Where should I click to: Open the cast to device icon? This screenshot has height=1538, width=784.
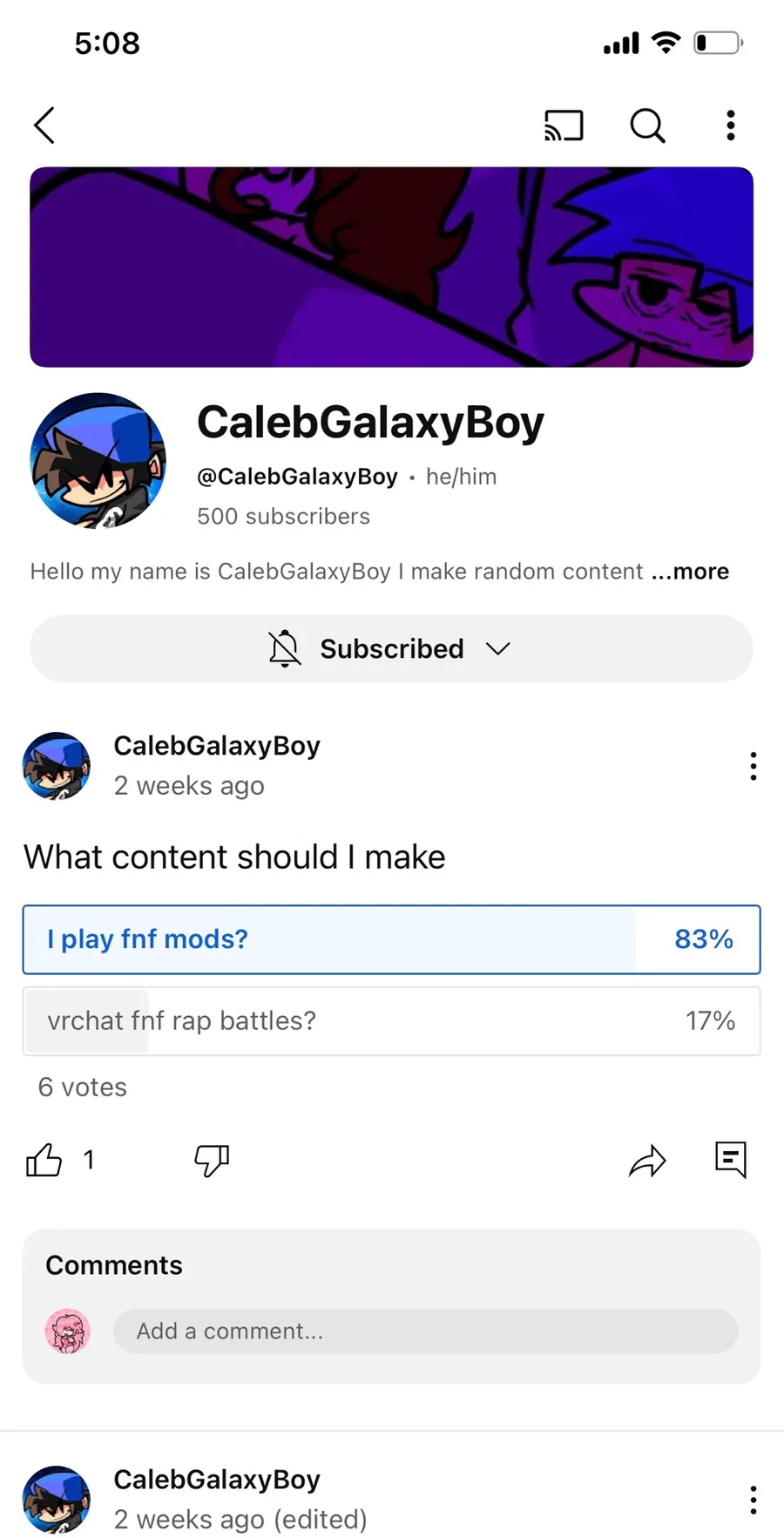[x=564, y=125]
